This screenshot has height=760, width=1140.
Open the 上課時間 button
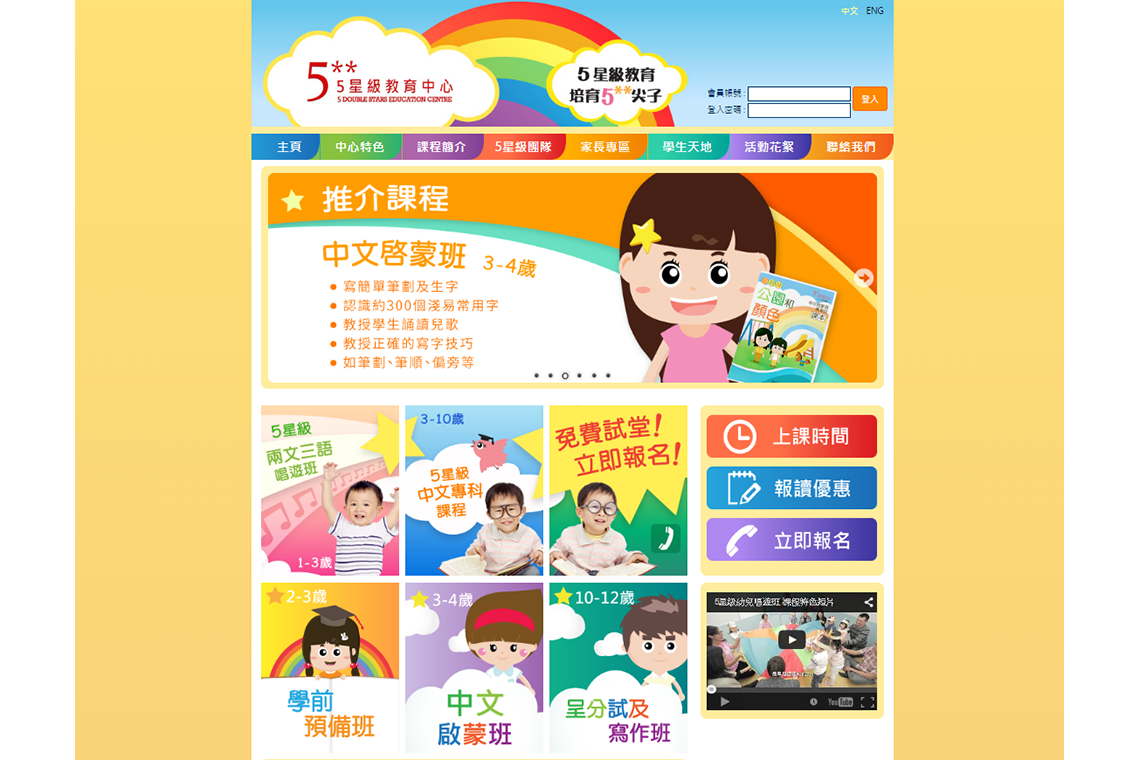tap(791, 436)
